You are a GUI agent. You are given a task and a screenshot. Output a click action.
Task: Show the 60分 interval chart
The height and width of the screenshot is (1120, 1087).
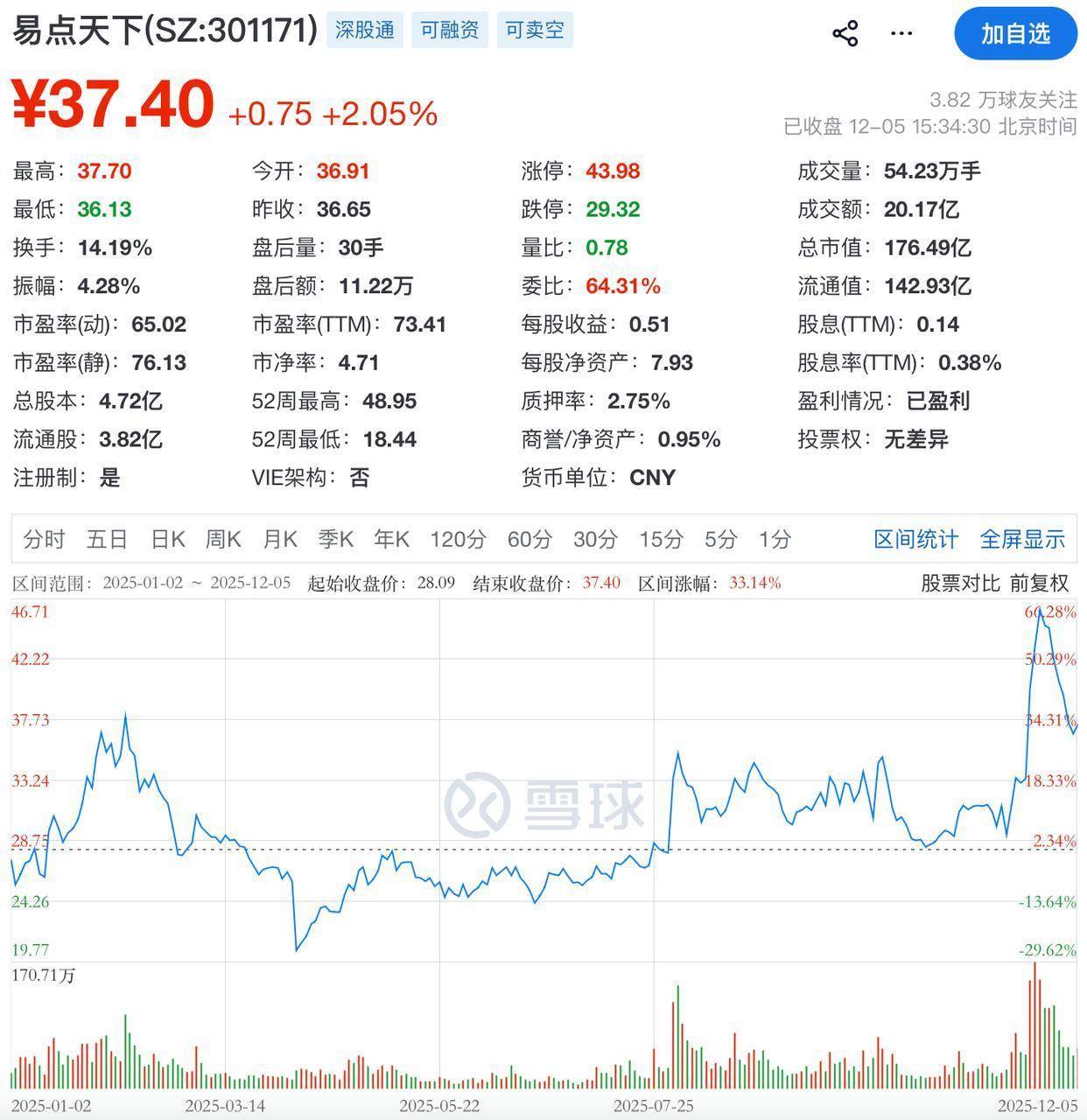point(529,539)
